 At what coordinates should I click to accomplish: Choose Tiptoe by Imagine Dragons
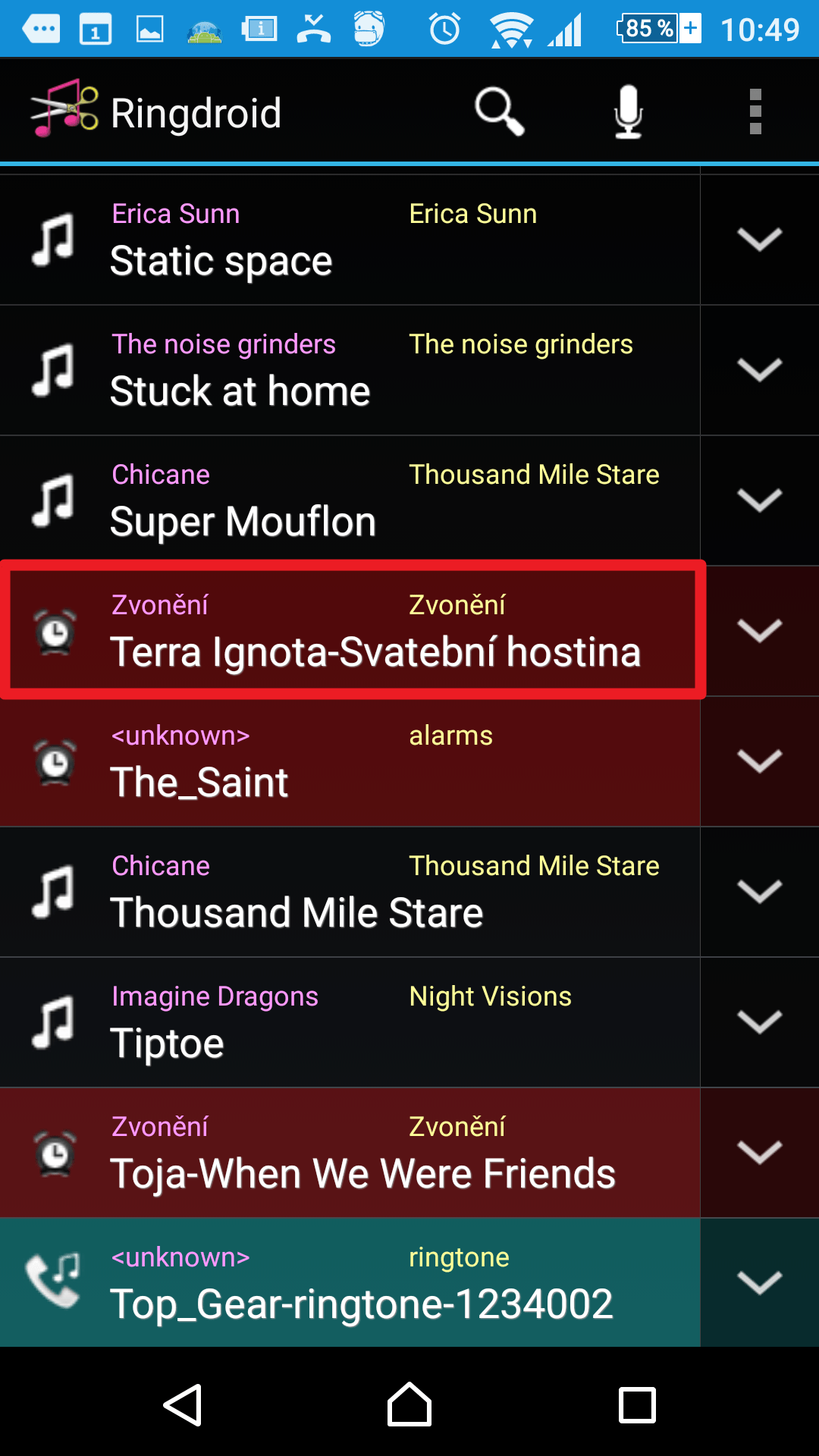click(x=350, y=1022)
